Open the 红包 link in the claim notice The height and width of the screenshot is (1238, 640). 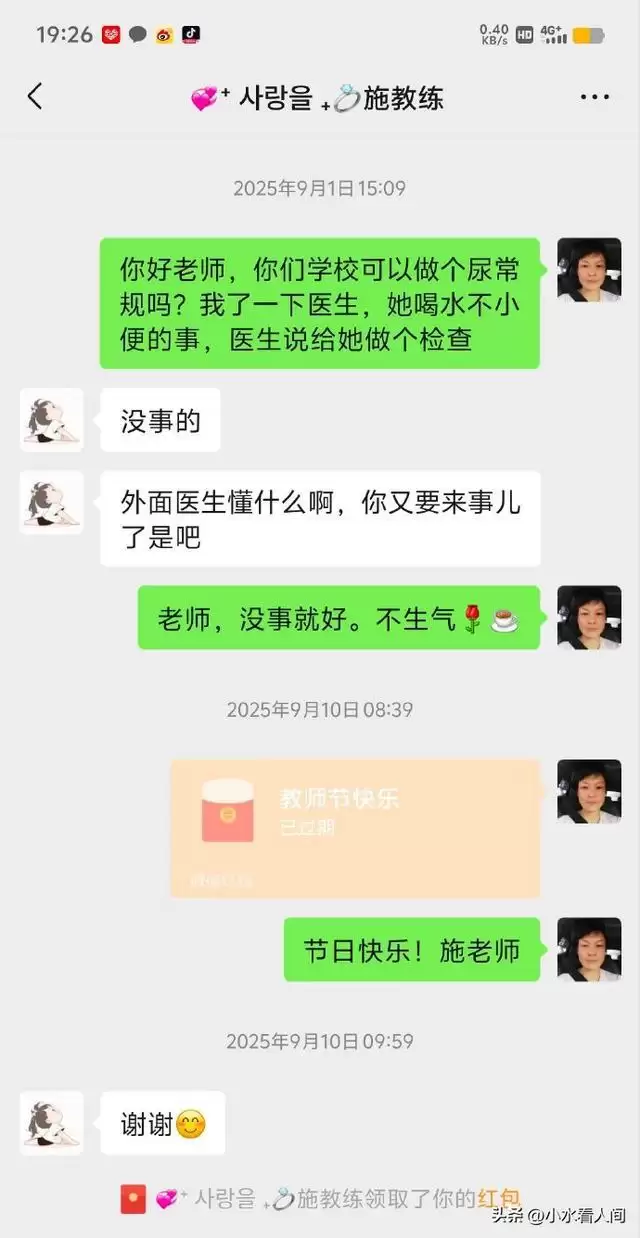pyautogui.click(x=499, y=1199)
